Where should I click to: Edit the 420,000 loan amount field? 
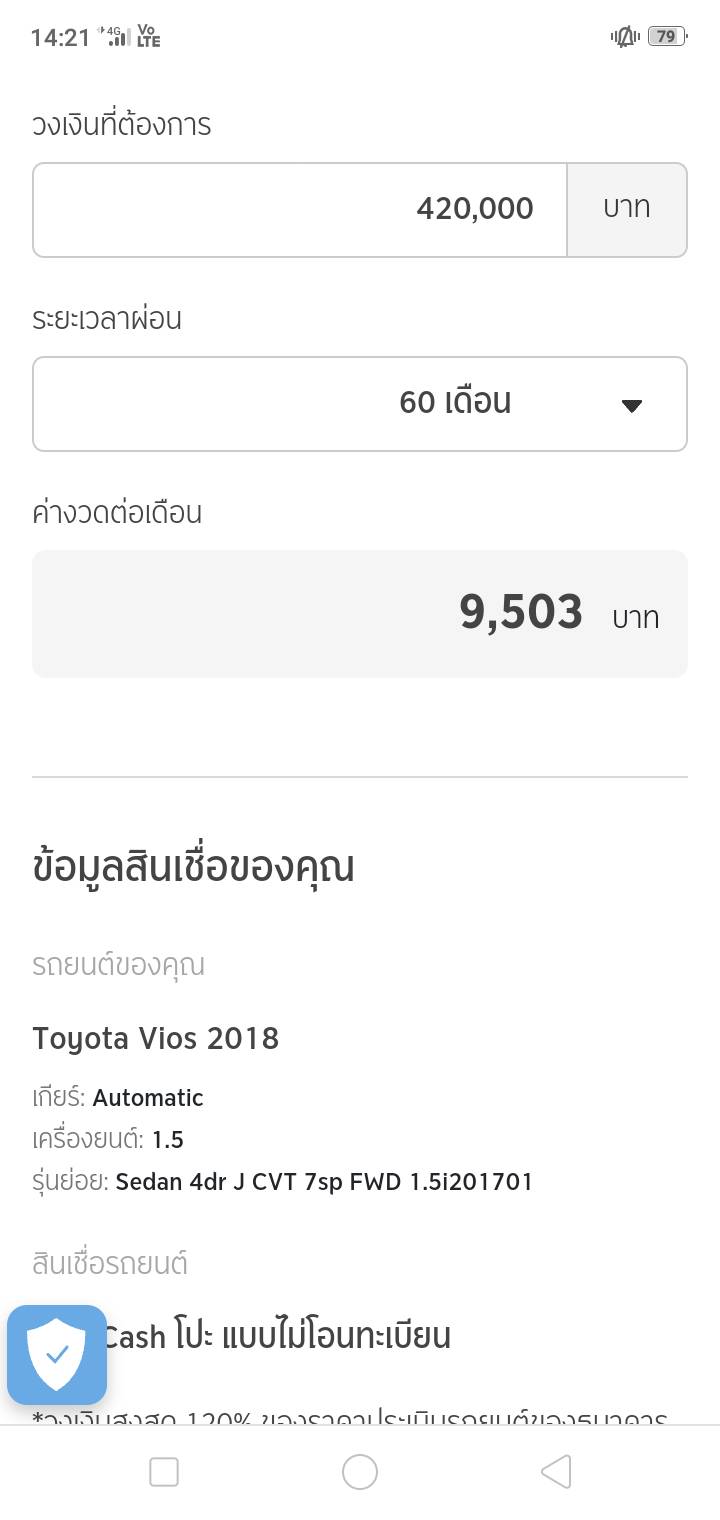[300, 209]
